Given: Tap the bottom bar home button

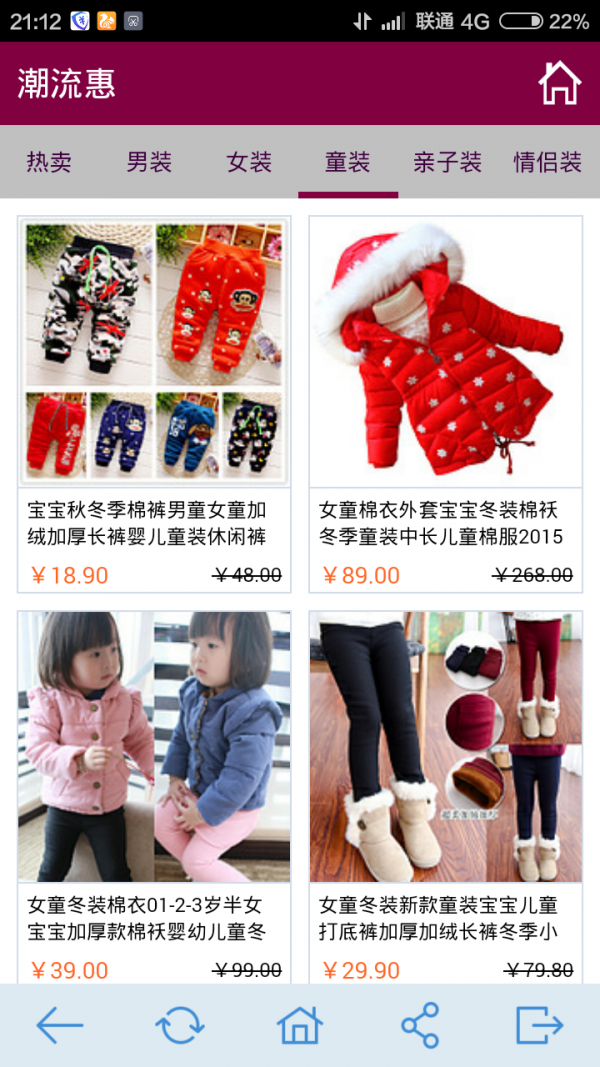Looking at the screenshot, I should [x=300, y=1025].
